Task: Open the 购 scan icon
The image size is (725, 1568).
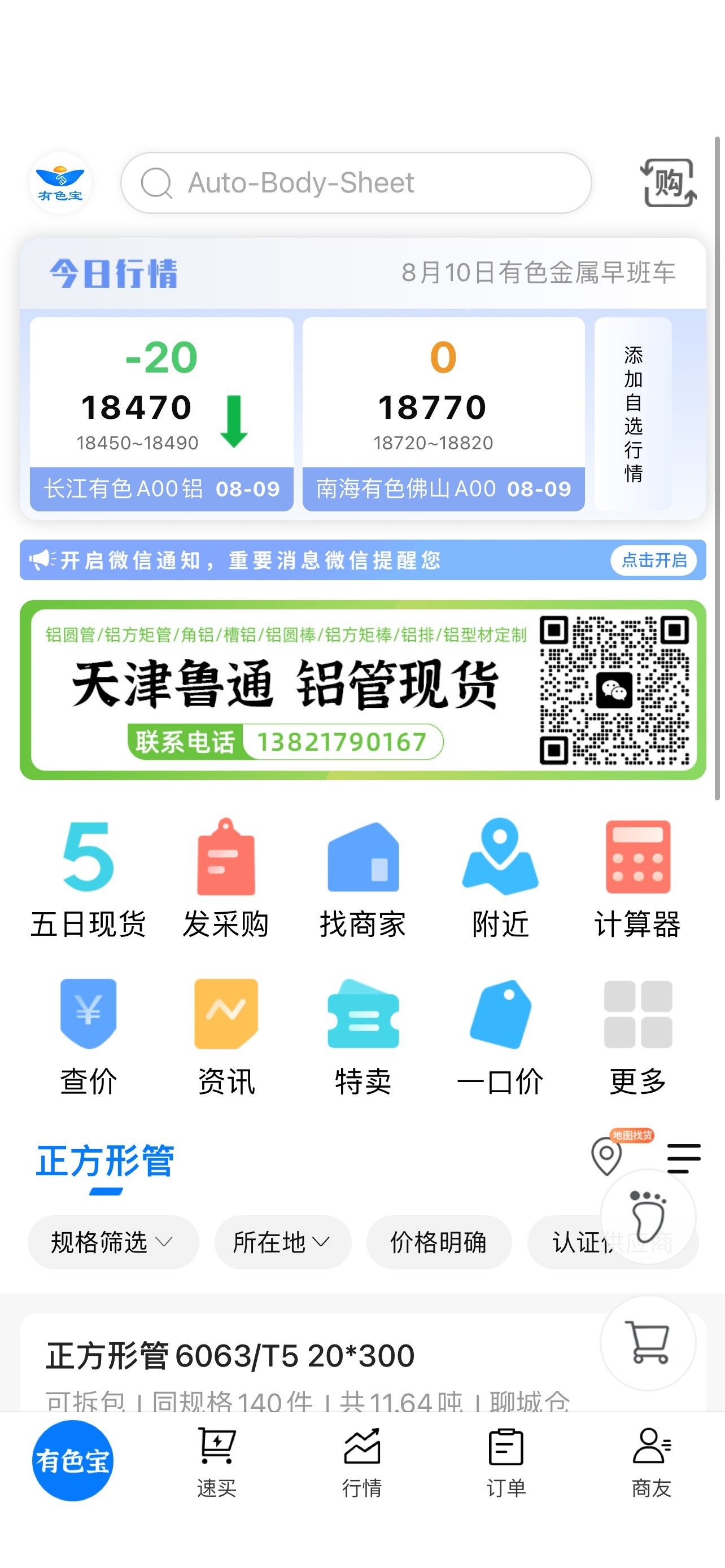Action: pos(669,183)
